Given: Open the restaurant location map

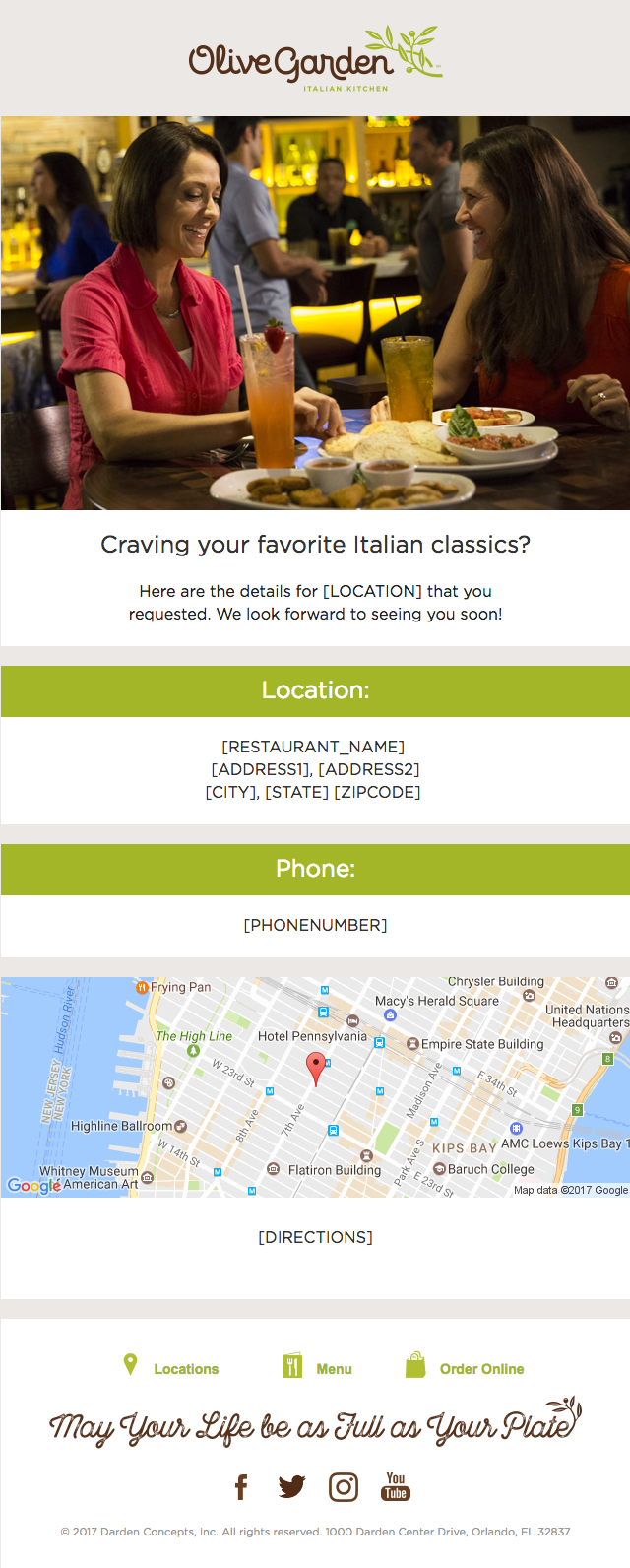Looking at the screenshot, I should 315,1086.
